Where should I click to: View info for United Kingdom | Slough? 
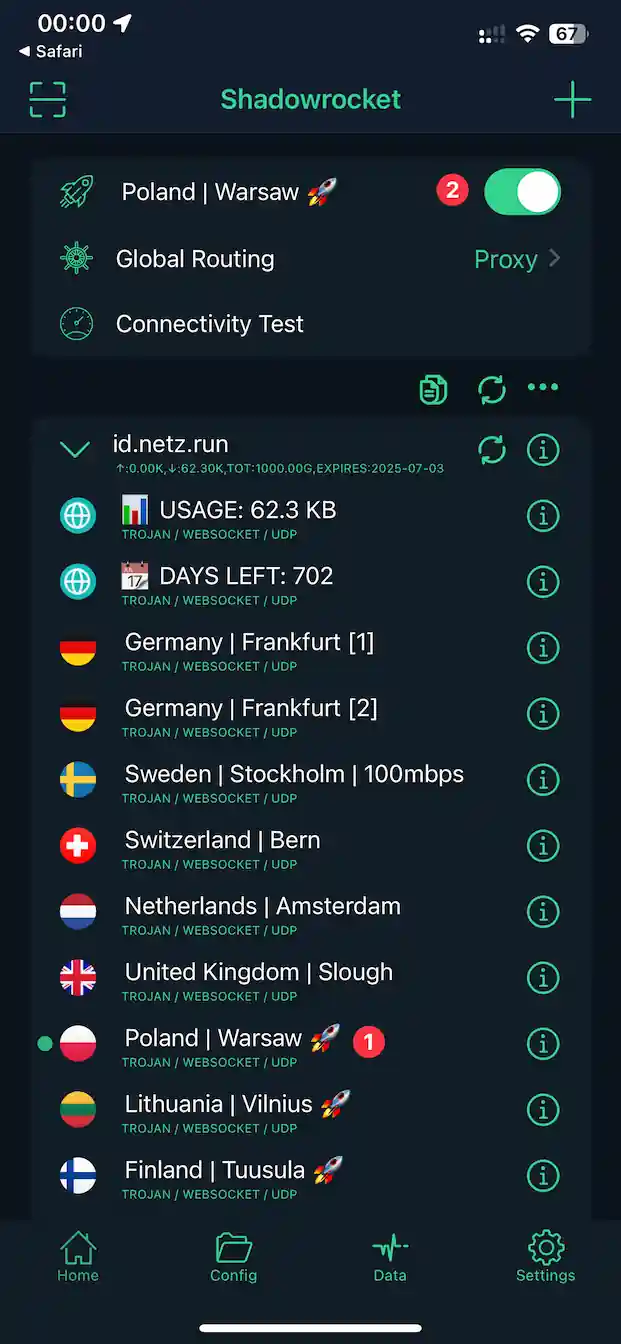pyautogui.click(x=542, y=978)
